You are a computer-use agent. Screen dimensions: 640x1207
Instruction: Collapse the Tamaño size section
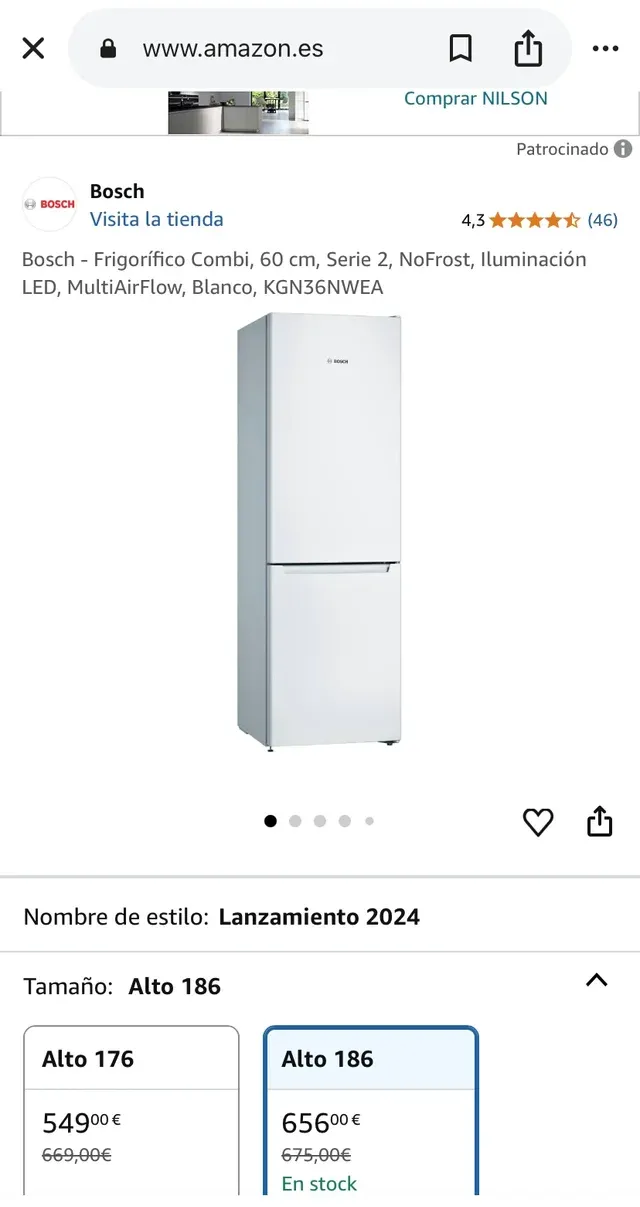coord(596,981)
